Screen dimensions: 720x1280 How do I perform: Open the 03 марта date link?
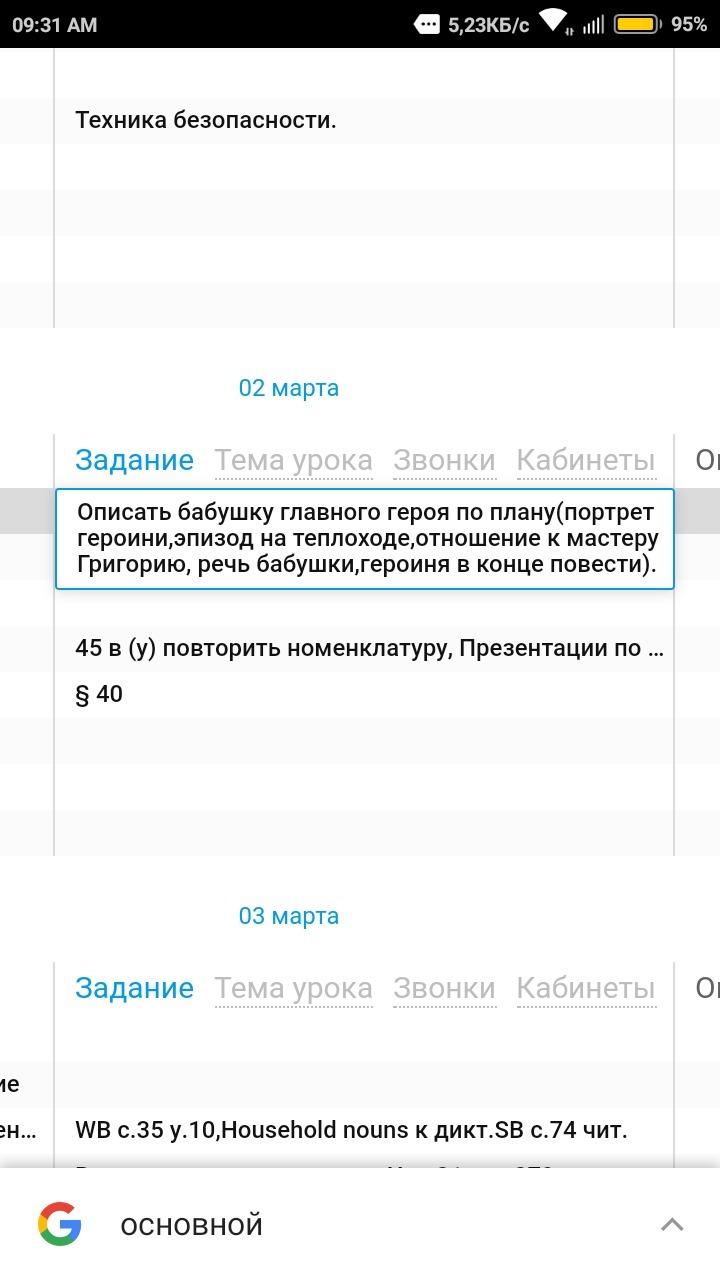point(288,916)
